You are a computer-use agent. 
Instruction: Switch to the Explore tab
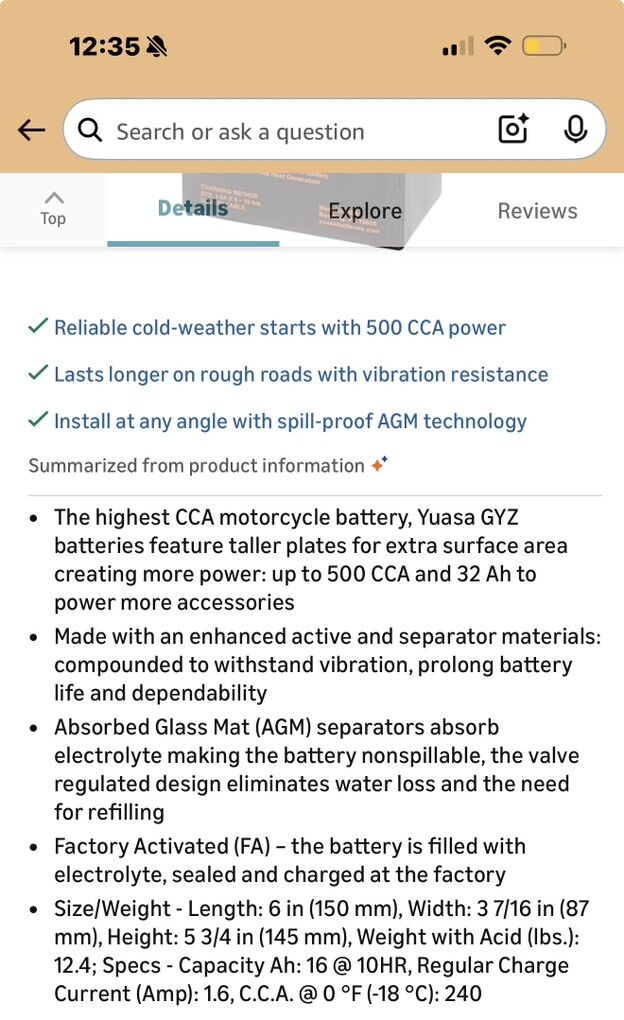tap(365, 211)
